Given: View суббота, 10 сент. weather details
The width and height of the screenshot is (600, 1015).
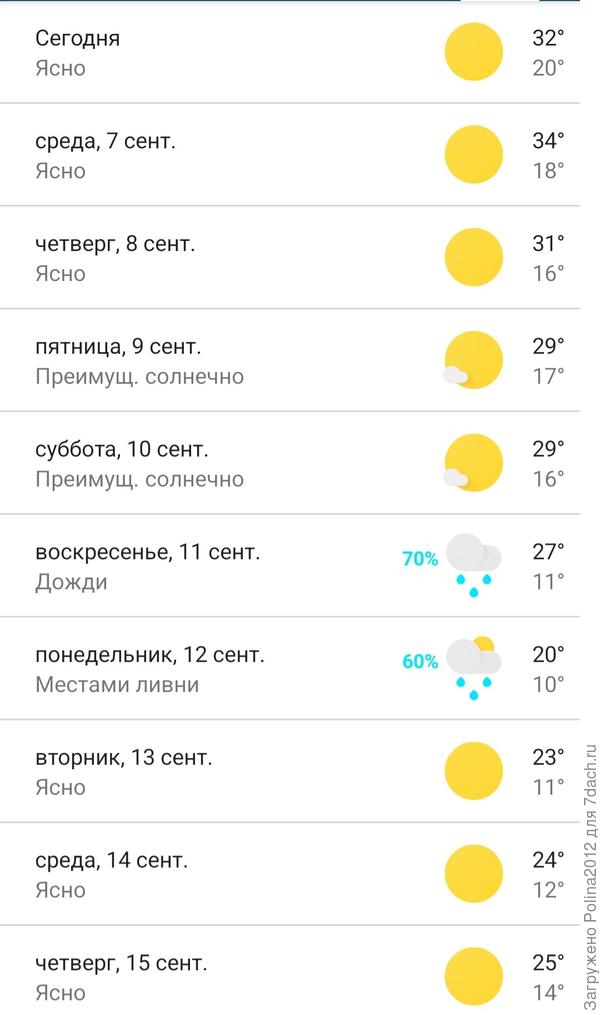Looking at the screenshot, I should (290, 463).
